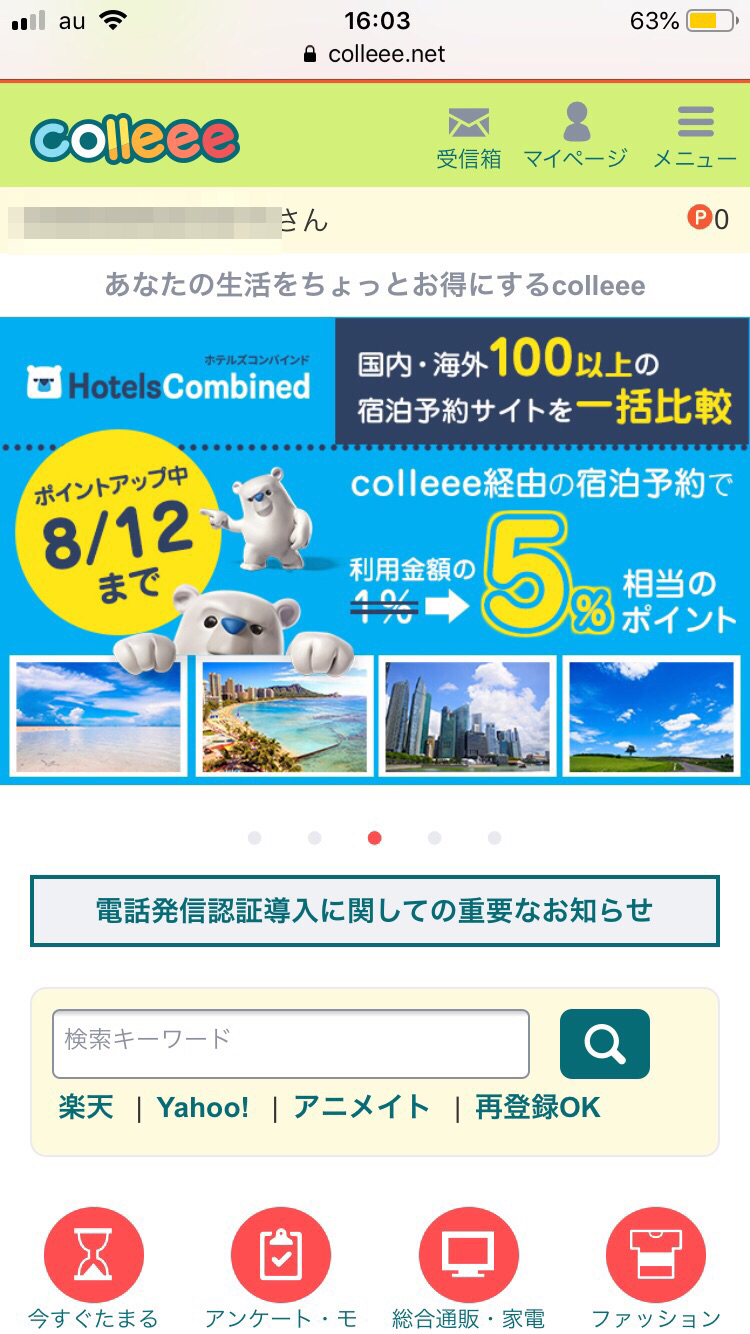Screen dimensions: 750x1334
Task: Read the 電話発信認証 important notice
Action: pyautogui.click(x=375, y=911)
